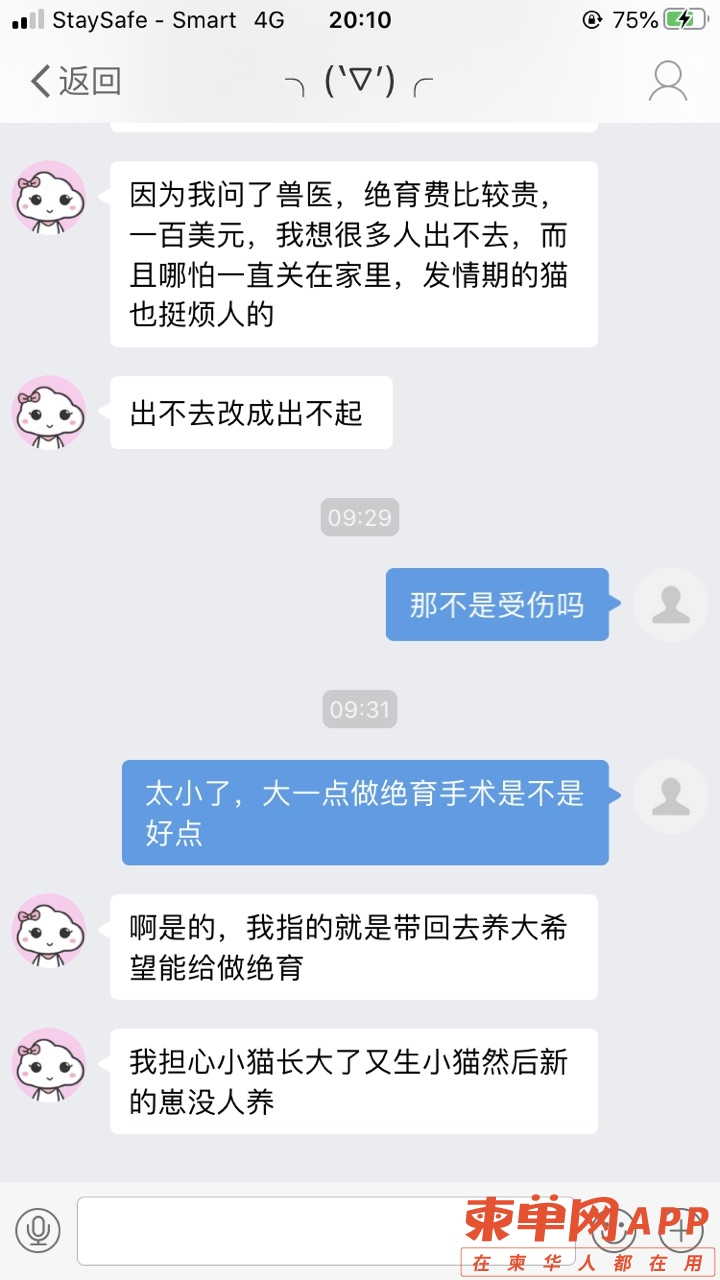Open the plus attachment menu
Viewport: 720px width, 1280px height.
pos(682,1230)
